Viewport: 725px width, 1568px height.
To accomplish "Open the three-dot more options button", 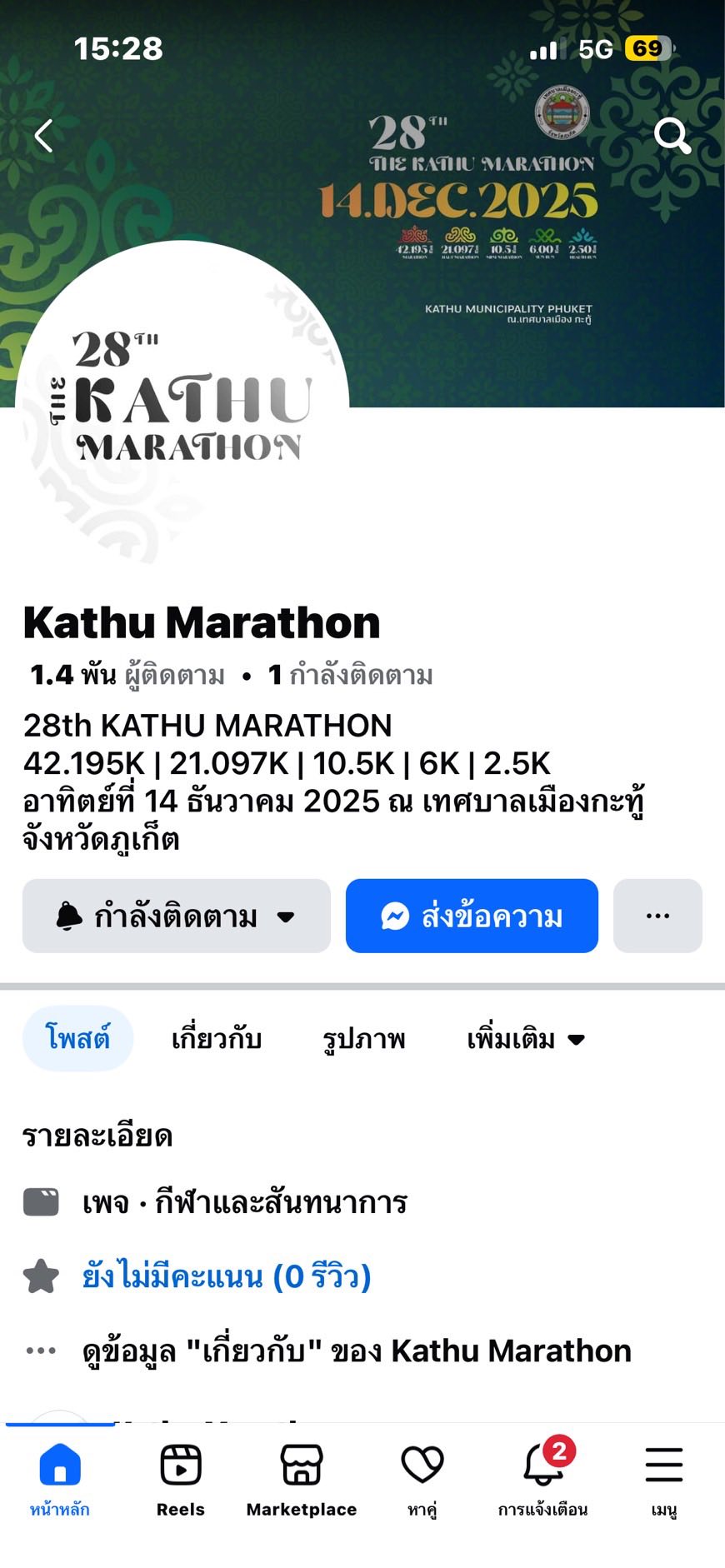I will tap(657, 916).
